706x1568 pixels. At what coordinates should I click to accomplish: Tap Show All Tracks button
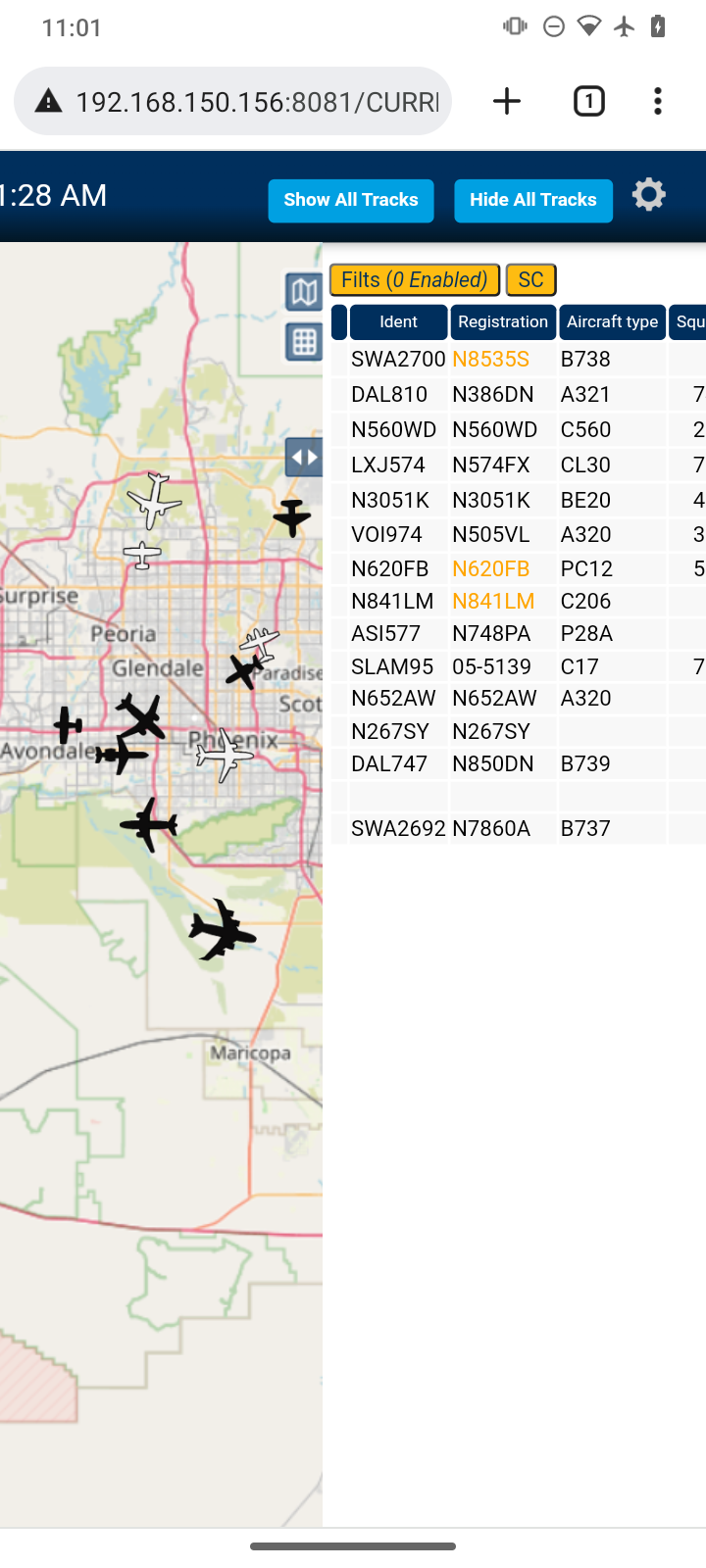point(351,200)
